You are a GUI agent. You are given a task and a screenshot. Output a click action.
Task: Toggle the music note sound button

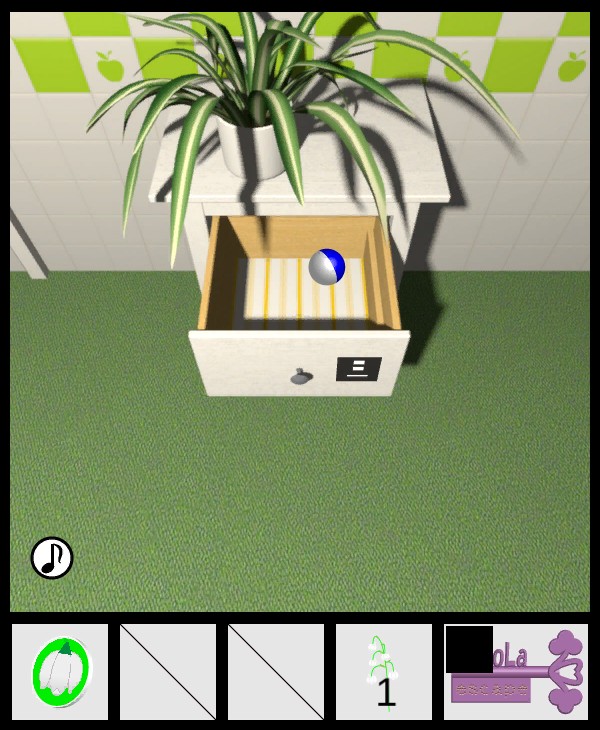(x=52, y=558)
